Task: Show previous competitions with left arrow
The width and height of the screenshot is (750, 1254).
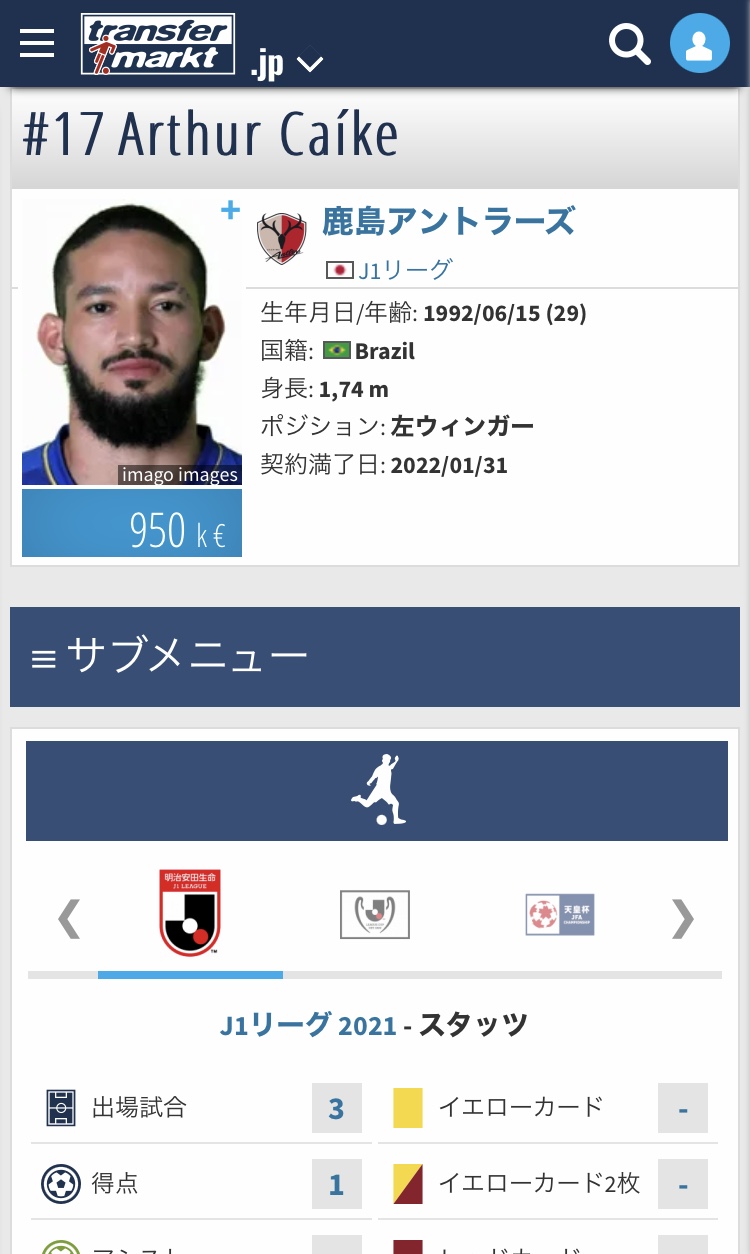Action: (68, 918)
